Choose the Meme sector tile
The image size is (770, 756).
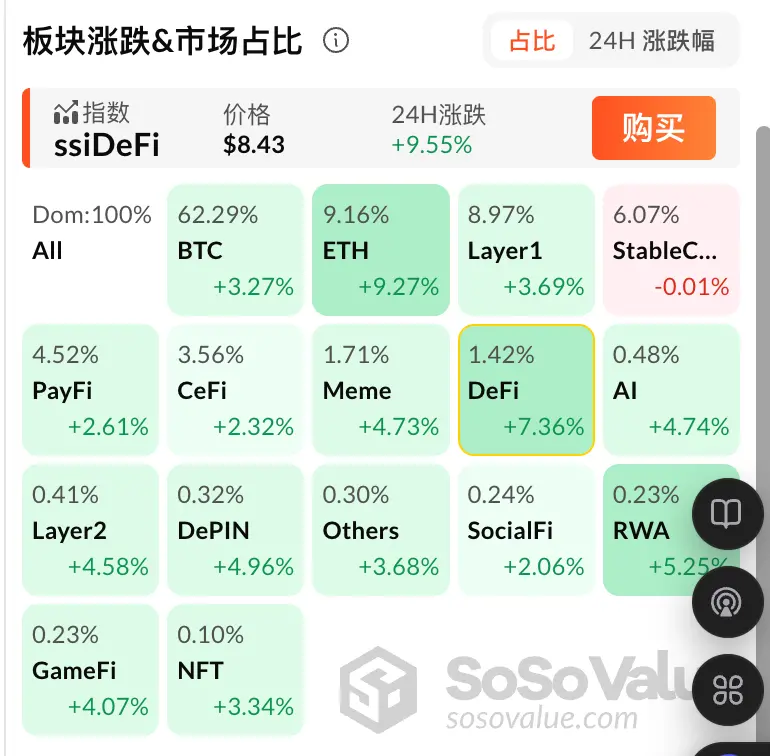tap(380, 390)
